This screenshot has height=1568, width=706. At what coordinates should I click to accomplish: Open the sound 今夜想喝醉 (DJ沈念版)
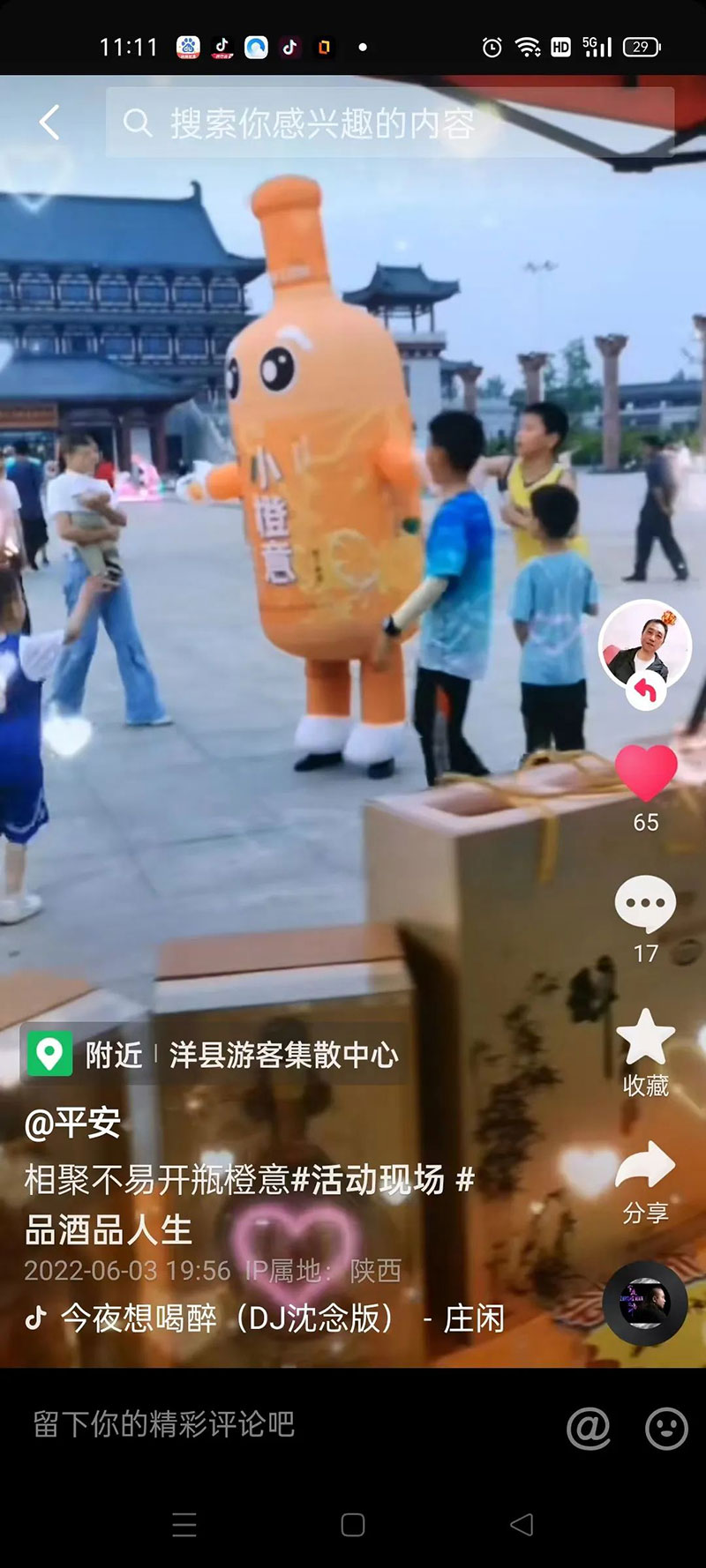point(265,1318)
